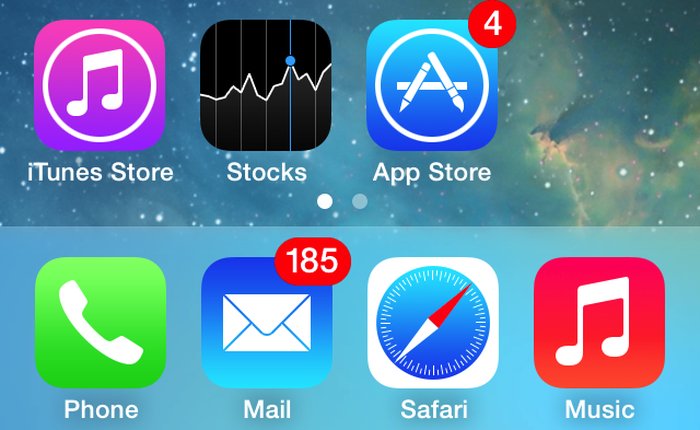Image resolution: width=700 pixels, height=430 pixels.
Task: Check Mail with 185 unread messages
Action: pyautogui.click(x=266, y=322)
